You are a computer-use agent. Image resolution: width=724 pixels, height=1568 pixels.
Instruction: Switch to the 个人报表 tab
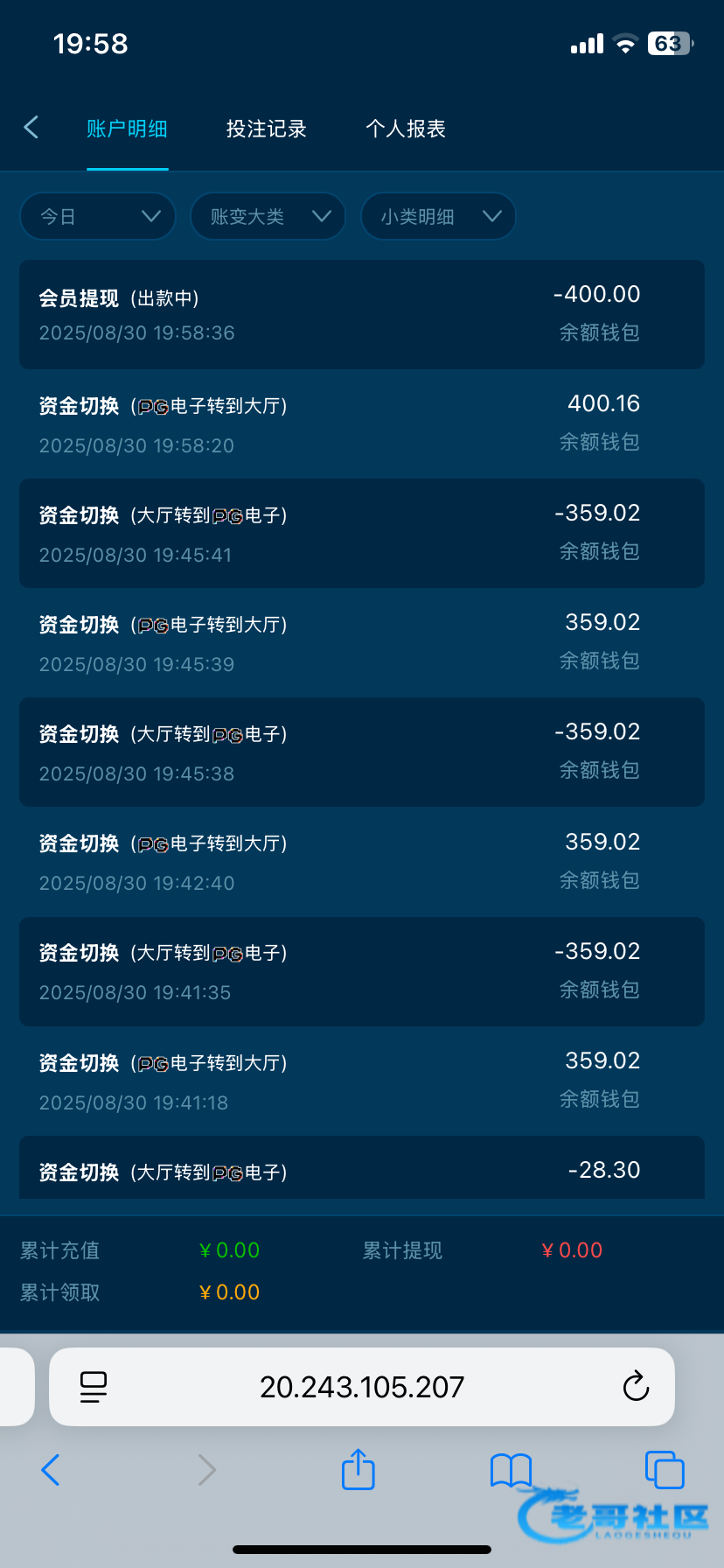406,129
